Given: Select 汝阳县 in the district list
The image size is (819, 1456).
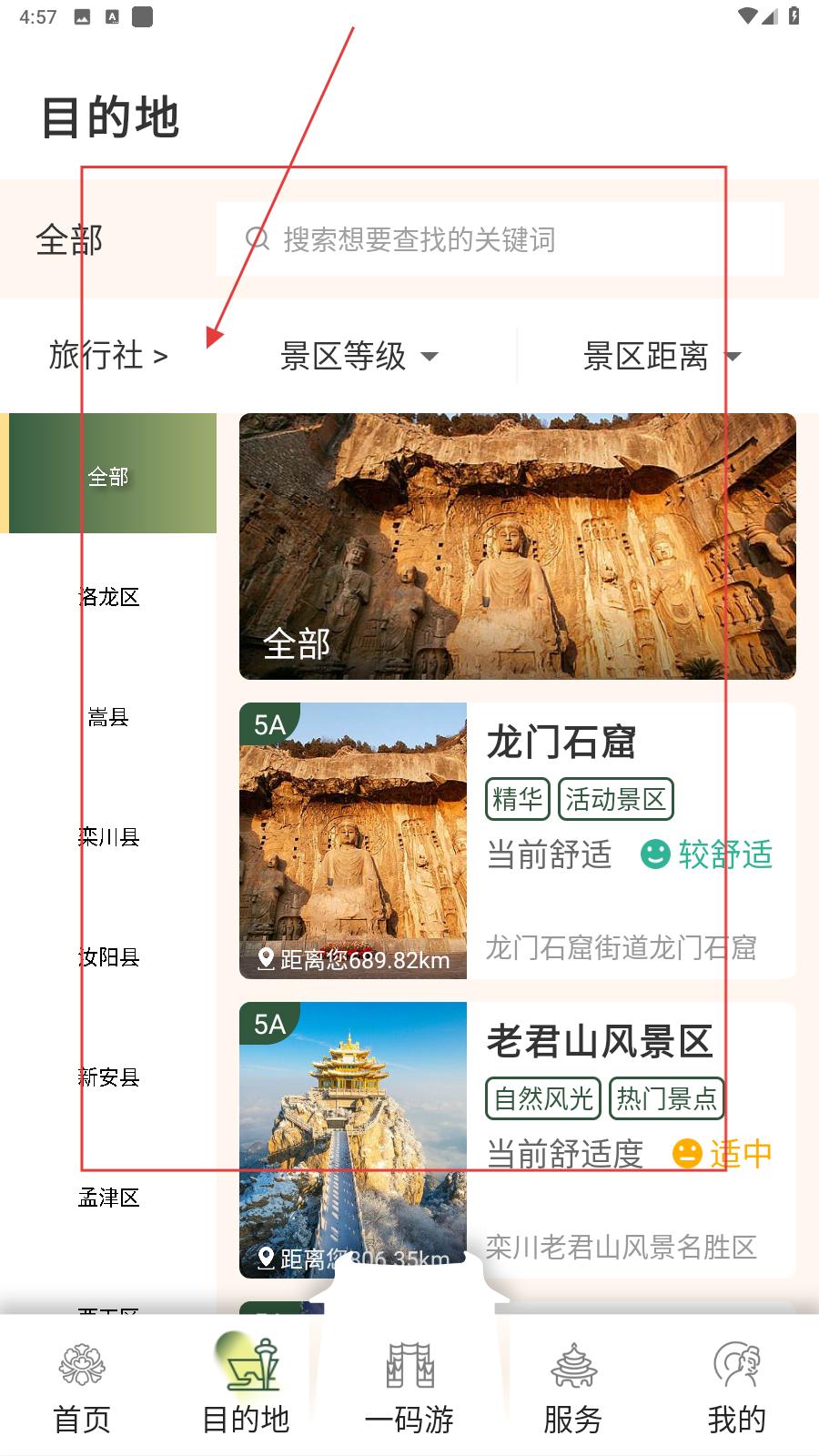Looking at the screenshot, I should coord(108,957).
